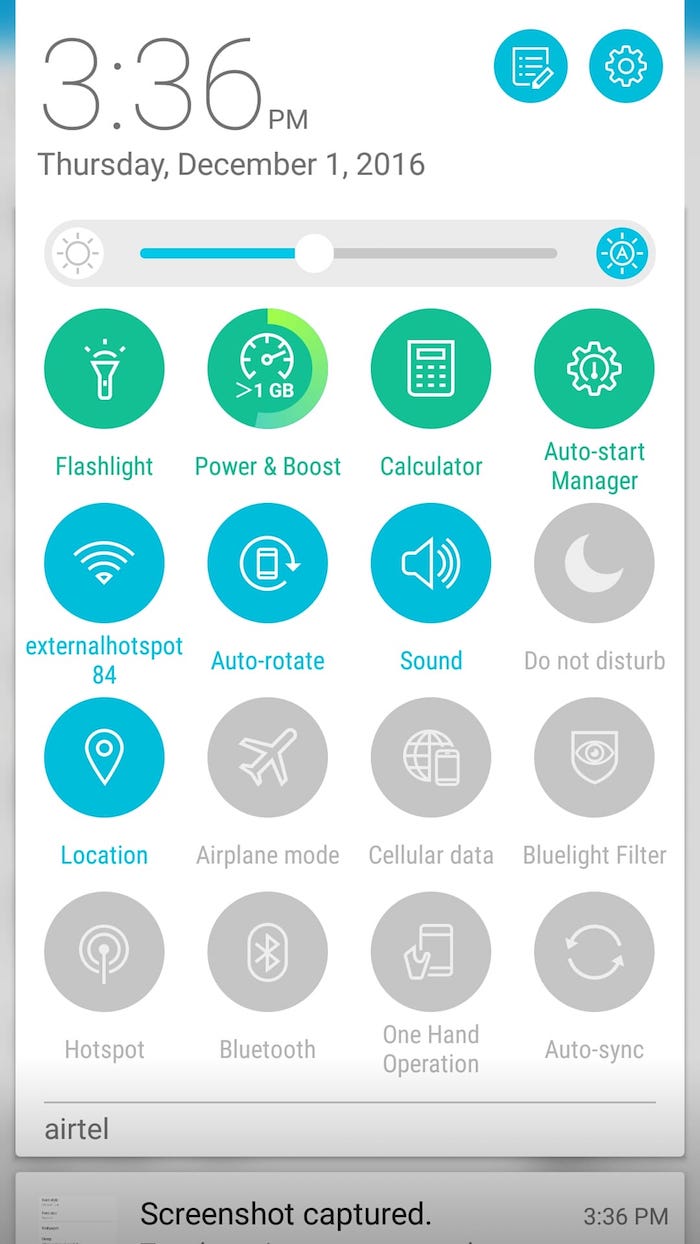This screenshot has width=700, height=1244.
Task: Activate One Hand Operation
Action: click(x=431, y=952)
